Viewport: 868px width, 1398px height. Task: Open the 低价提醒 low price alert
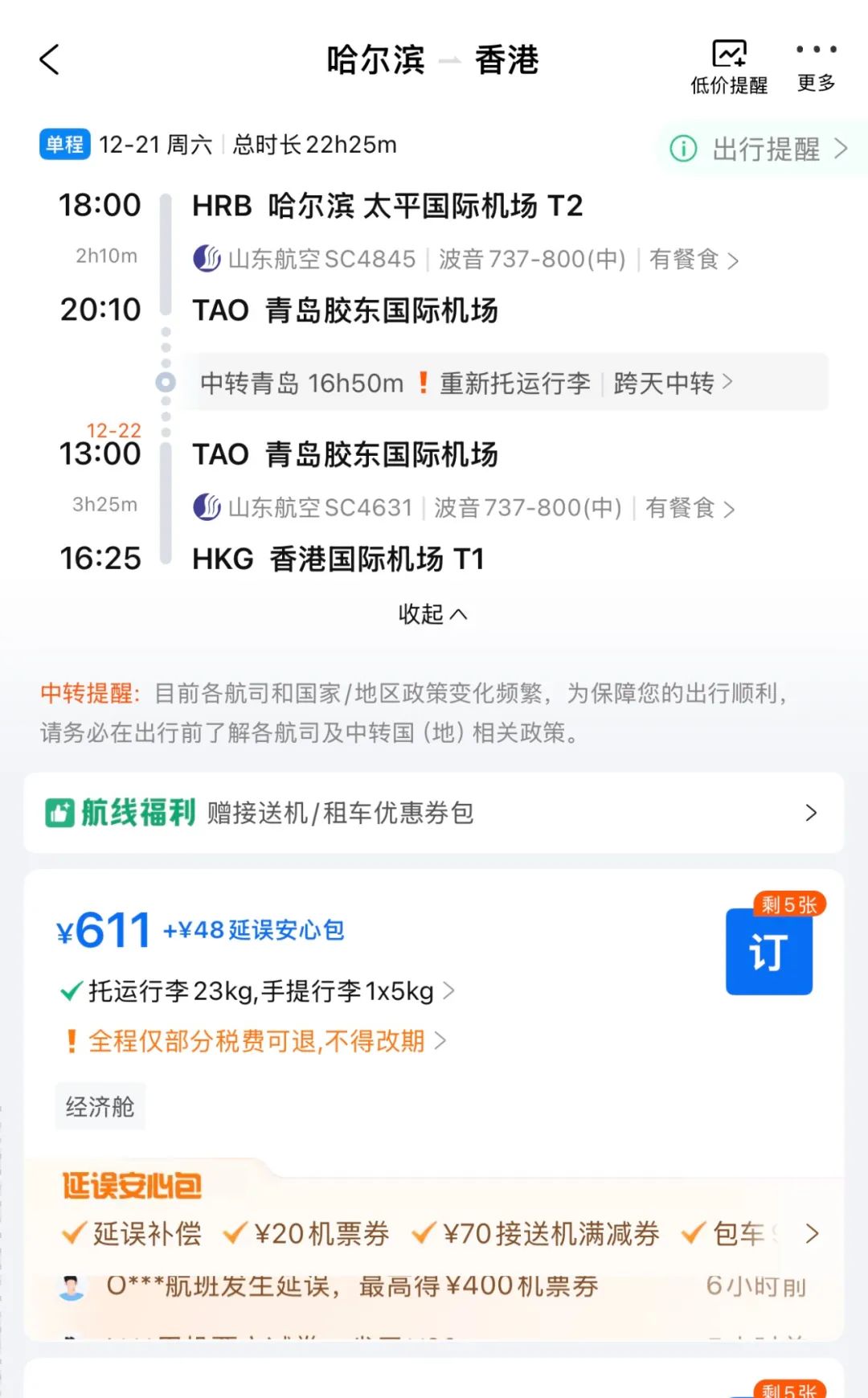tap(729, 68)
